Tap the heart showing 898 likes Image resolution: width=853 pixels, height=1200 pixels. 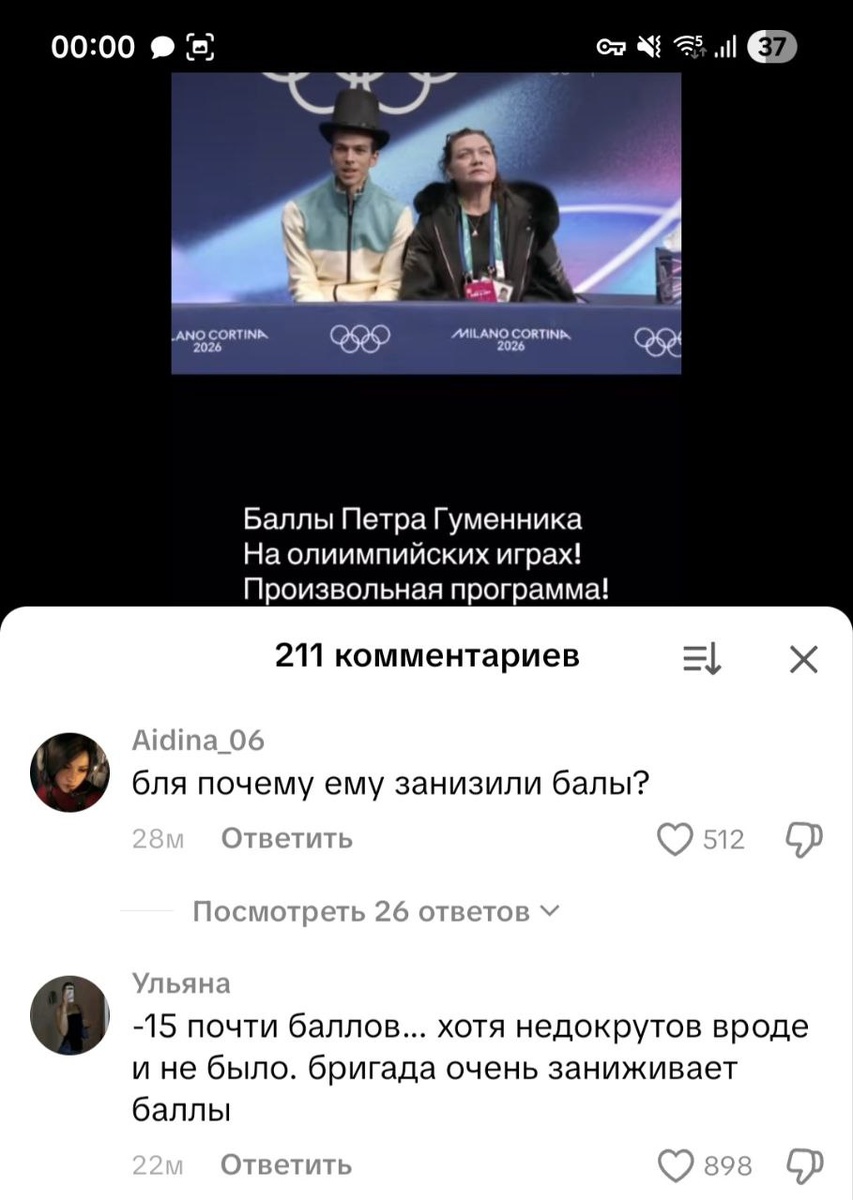pyautogui.click(x=676, y=1165)
